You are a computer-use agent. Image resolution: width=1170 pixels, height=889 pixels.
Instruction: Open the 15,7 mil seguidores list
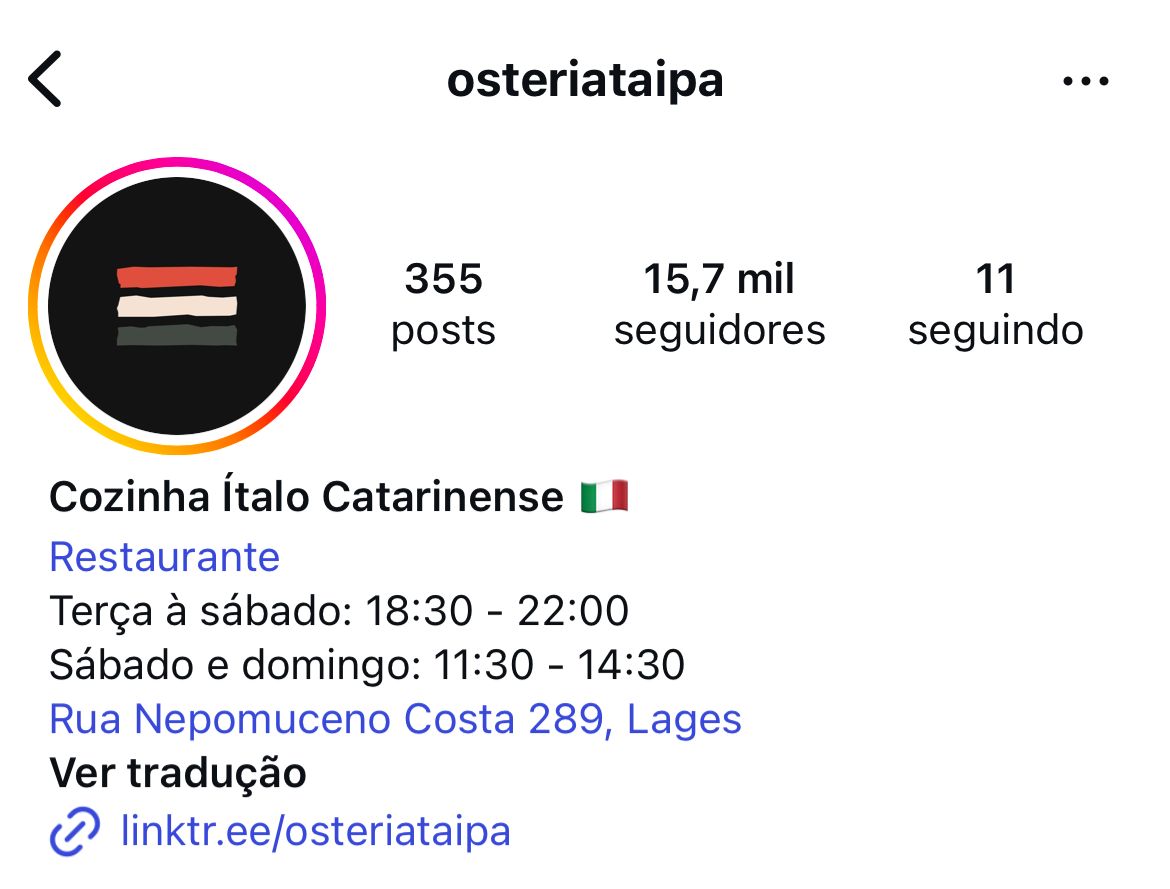[719, 304]
